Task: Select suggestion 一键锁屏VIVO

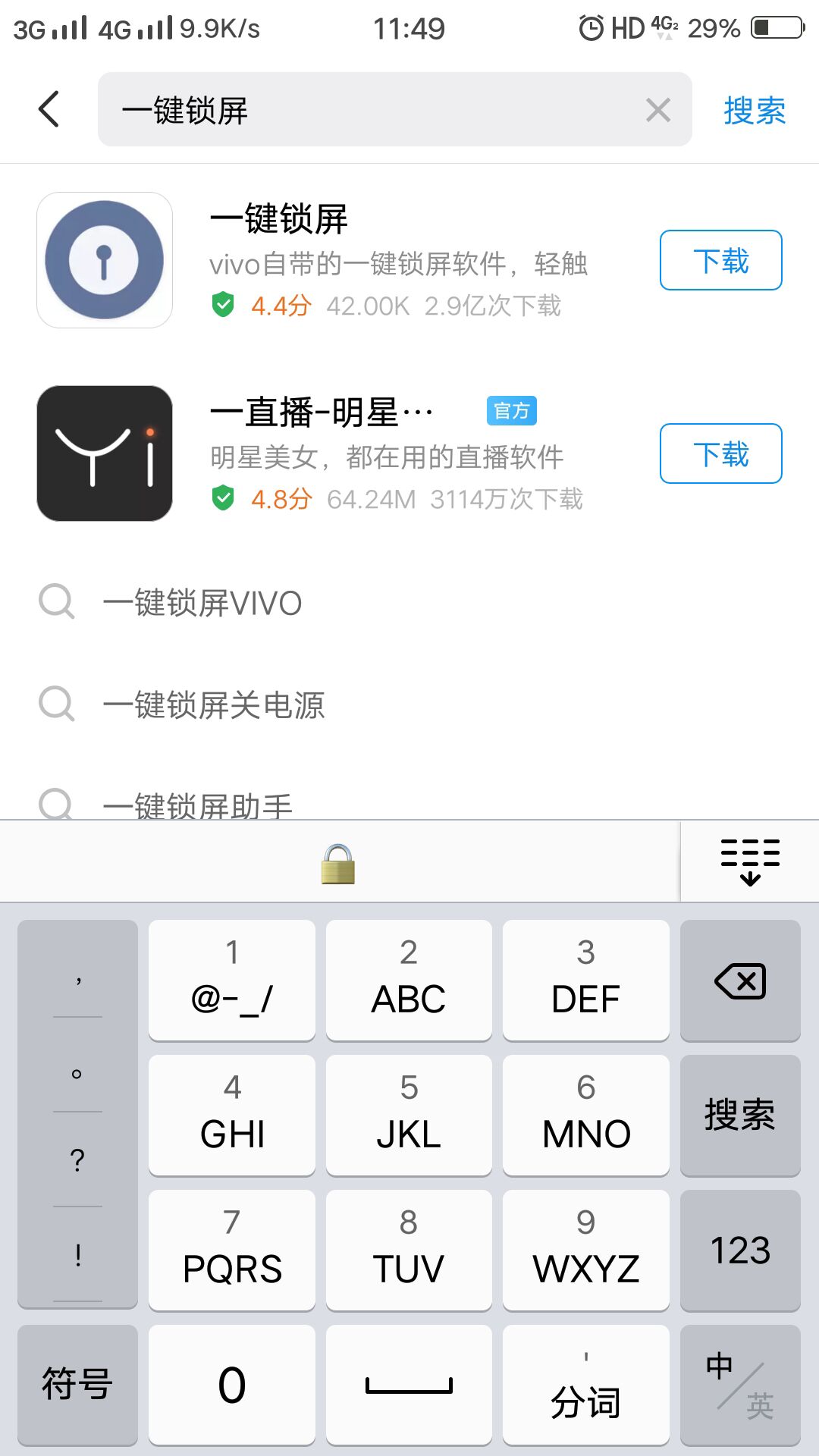Action: 409,603
